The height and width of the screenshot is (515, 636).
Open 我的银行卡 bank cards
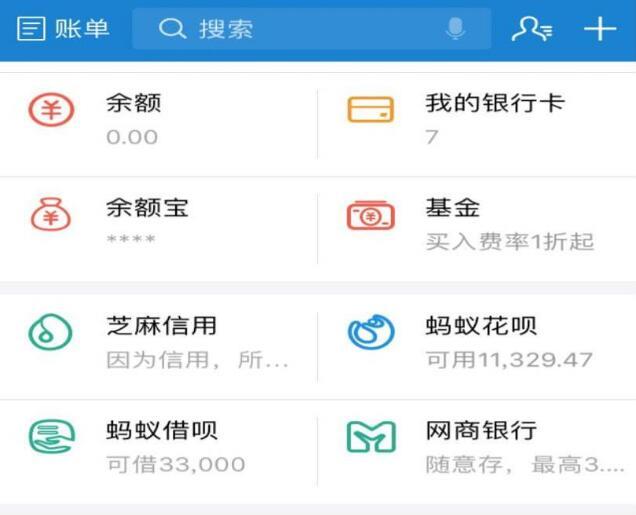pyautogui.click(x=476, y=118)
